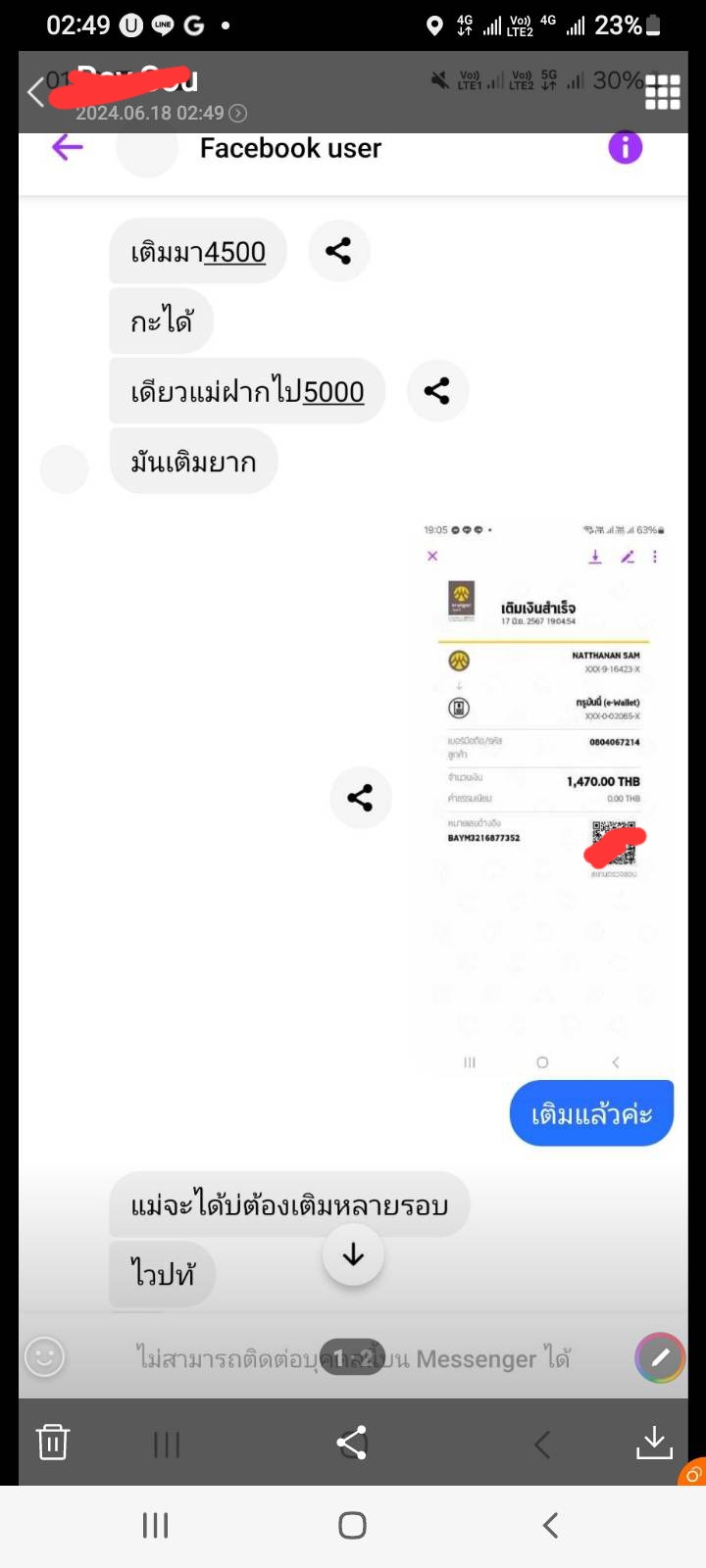Jump to the message dated 2024.06.18 02:49

pos(238,114)
